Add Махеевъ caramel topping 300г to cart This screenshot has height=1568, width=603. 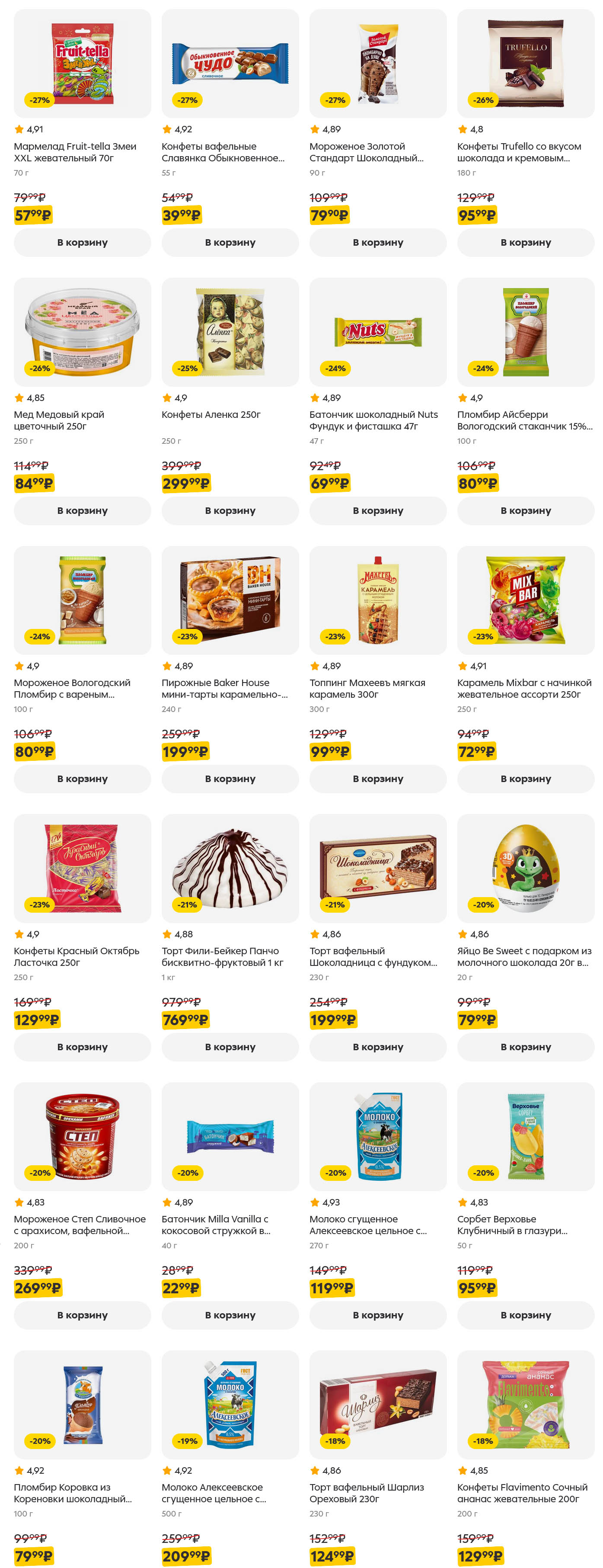377,779
